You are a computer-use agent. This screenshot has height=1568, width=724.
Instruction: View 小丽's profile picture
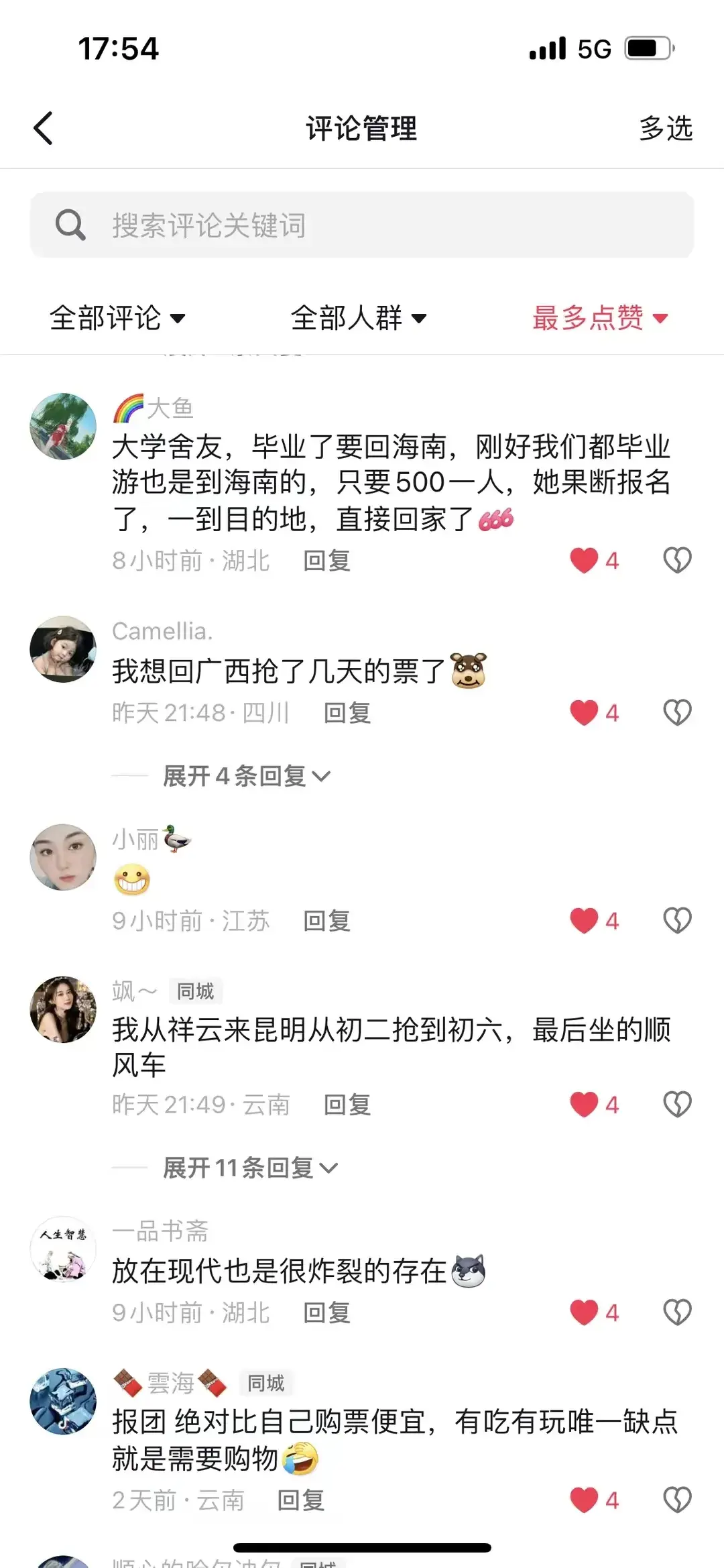[63, 857]
